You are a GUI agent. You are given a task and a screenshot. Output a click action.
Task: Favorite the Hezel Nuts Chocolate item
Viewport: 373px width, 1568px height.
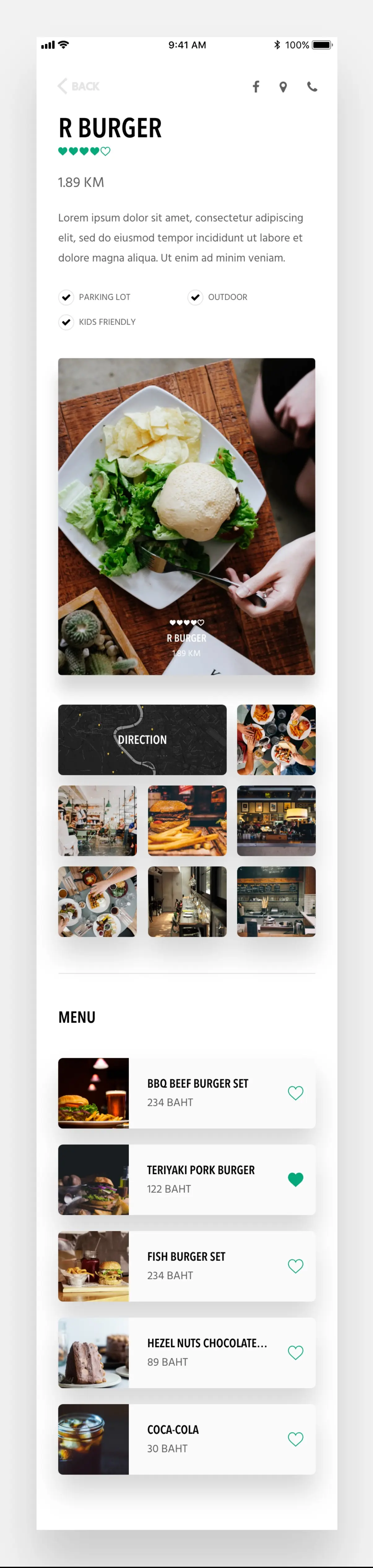pyautogui.click(x=296, y=1353)
